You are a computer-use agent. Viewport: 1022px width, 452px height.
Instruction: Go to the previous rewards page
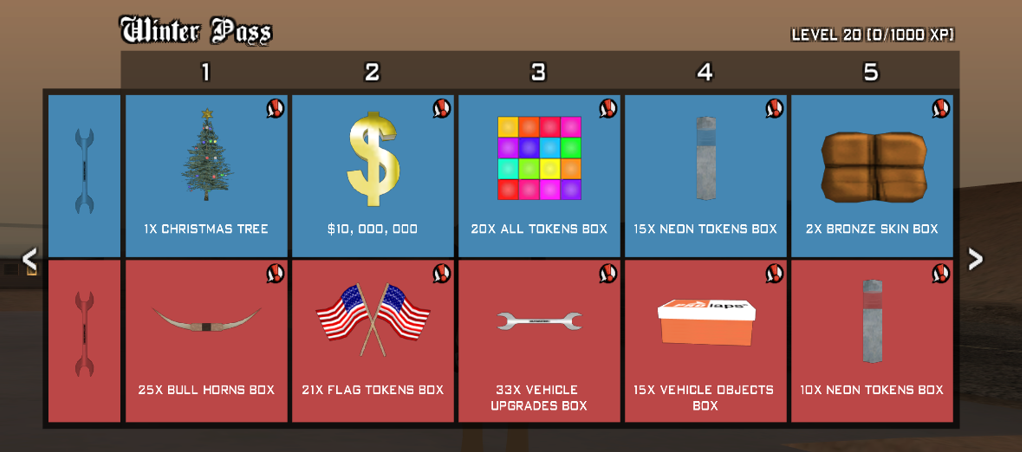[30, 259]
